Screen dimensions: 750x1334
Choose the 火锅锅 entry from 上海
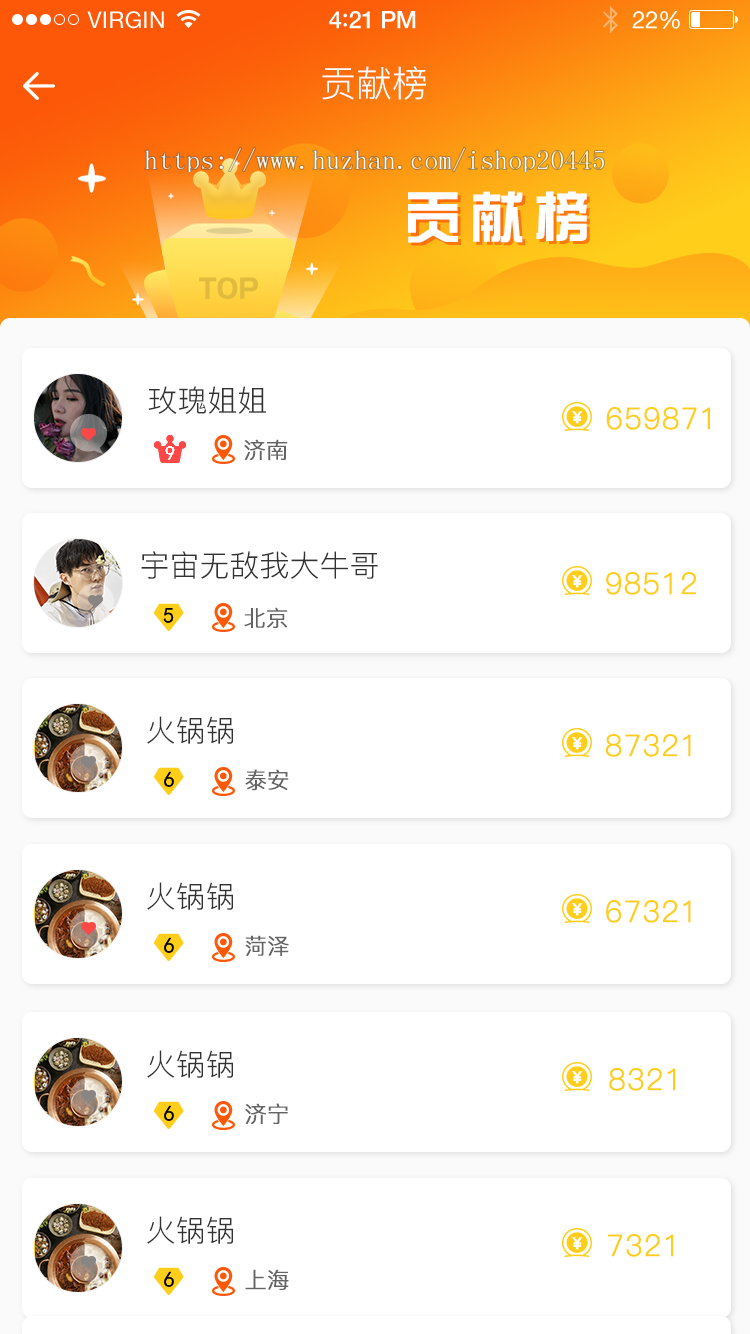[x=376, y=1247]
